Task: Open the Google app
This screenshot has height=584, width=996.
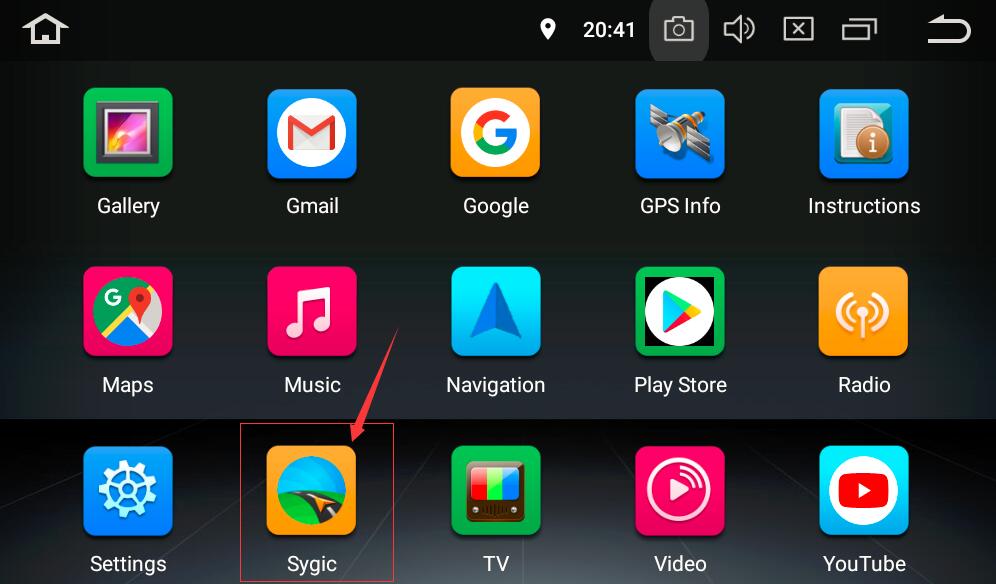Action: (x=495, y=133)
